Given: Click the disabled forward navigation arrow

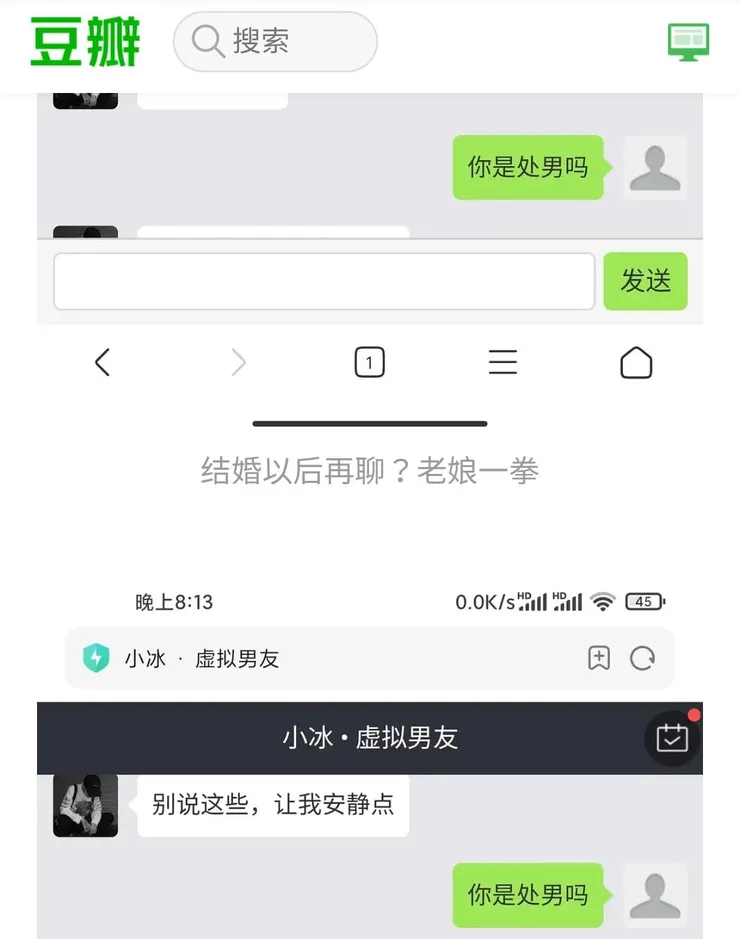Looking at the screenshot, I should pos(236,362).
